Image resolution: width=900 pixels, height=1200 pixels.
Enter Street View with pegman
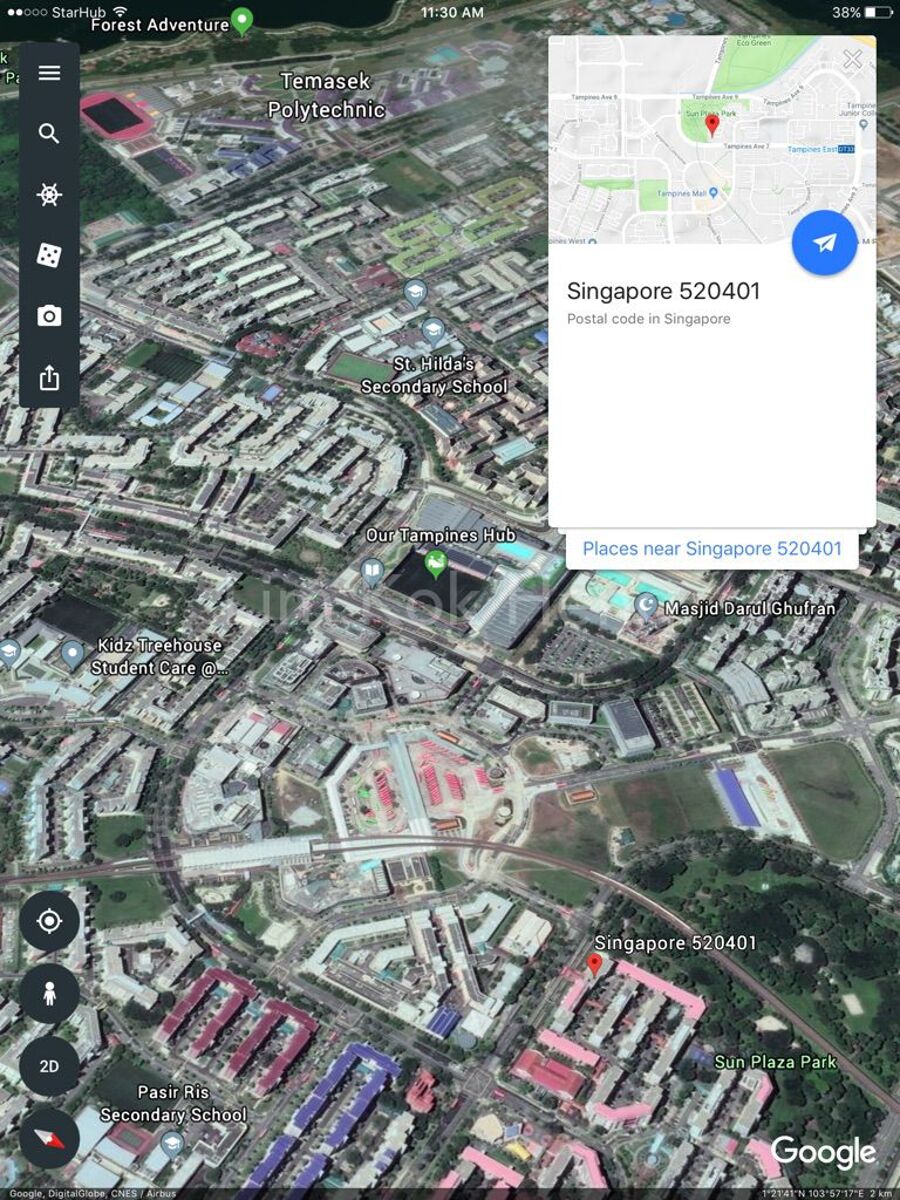49,994
